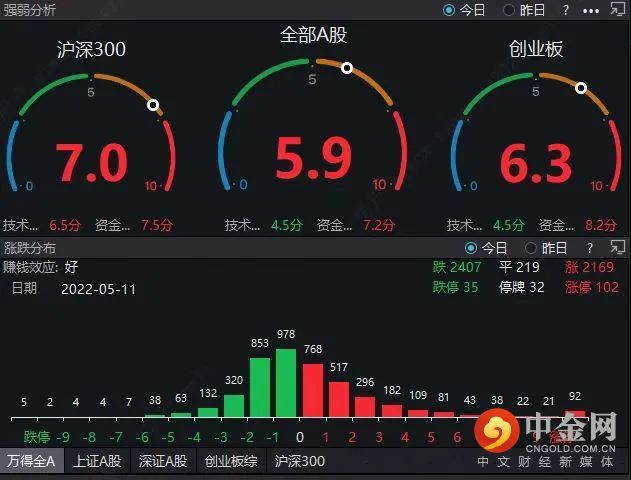Open the help icon in 涨跌分布
The image size is (631, 480).
click(x=590, y=248)
